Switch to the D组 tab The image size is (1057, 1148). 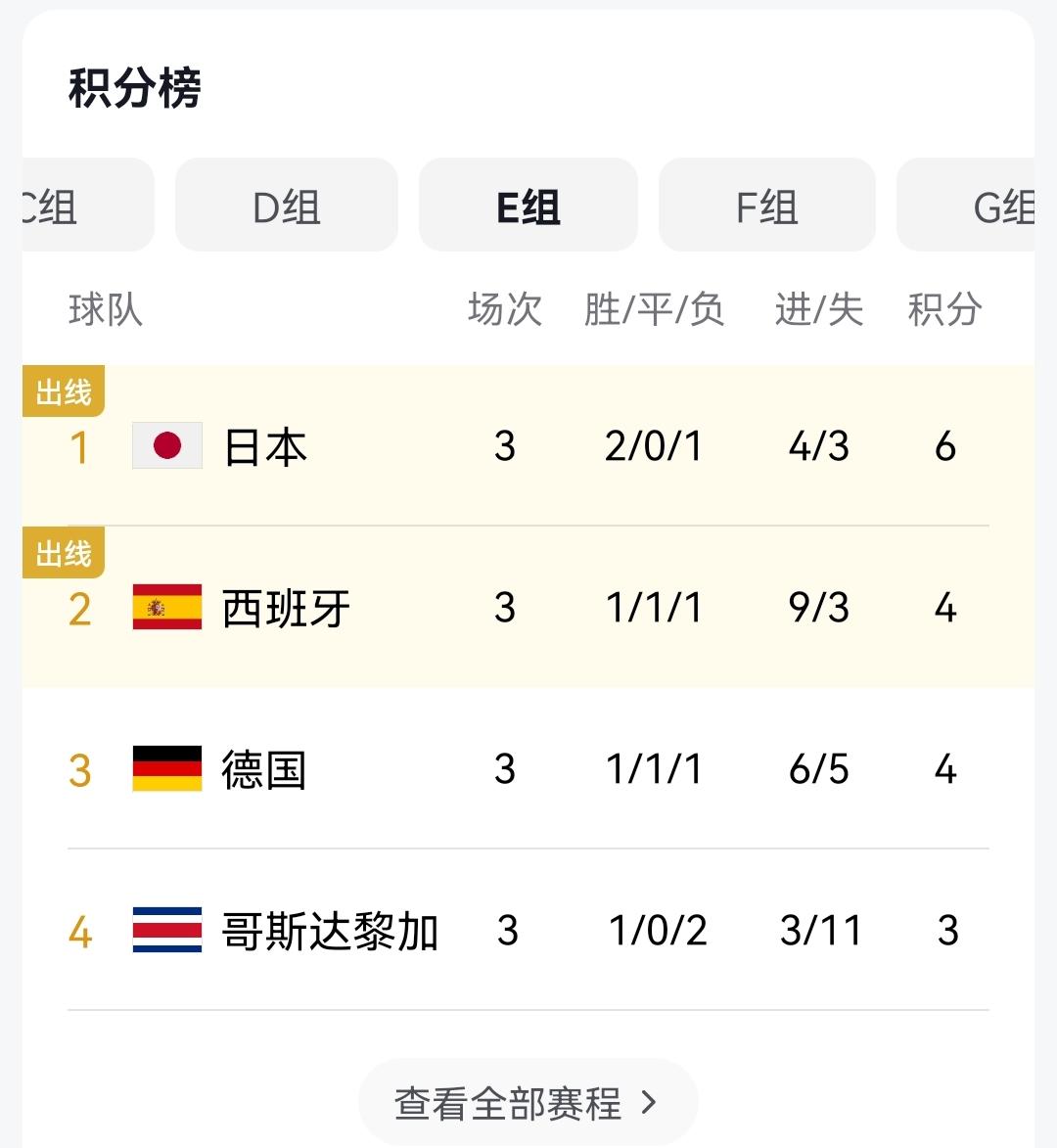(286, 206)
